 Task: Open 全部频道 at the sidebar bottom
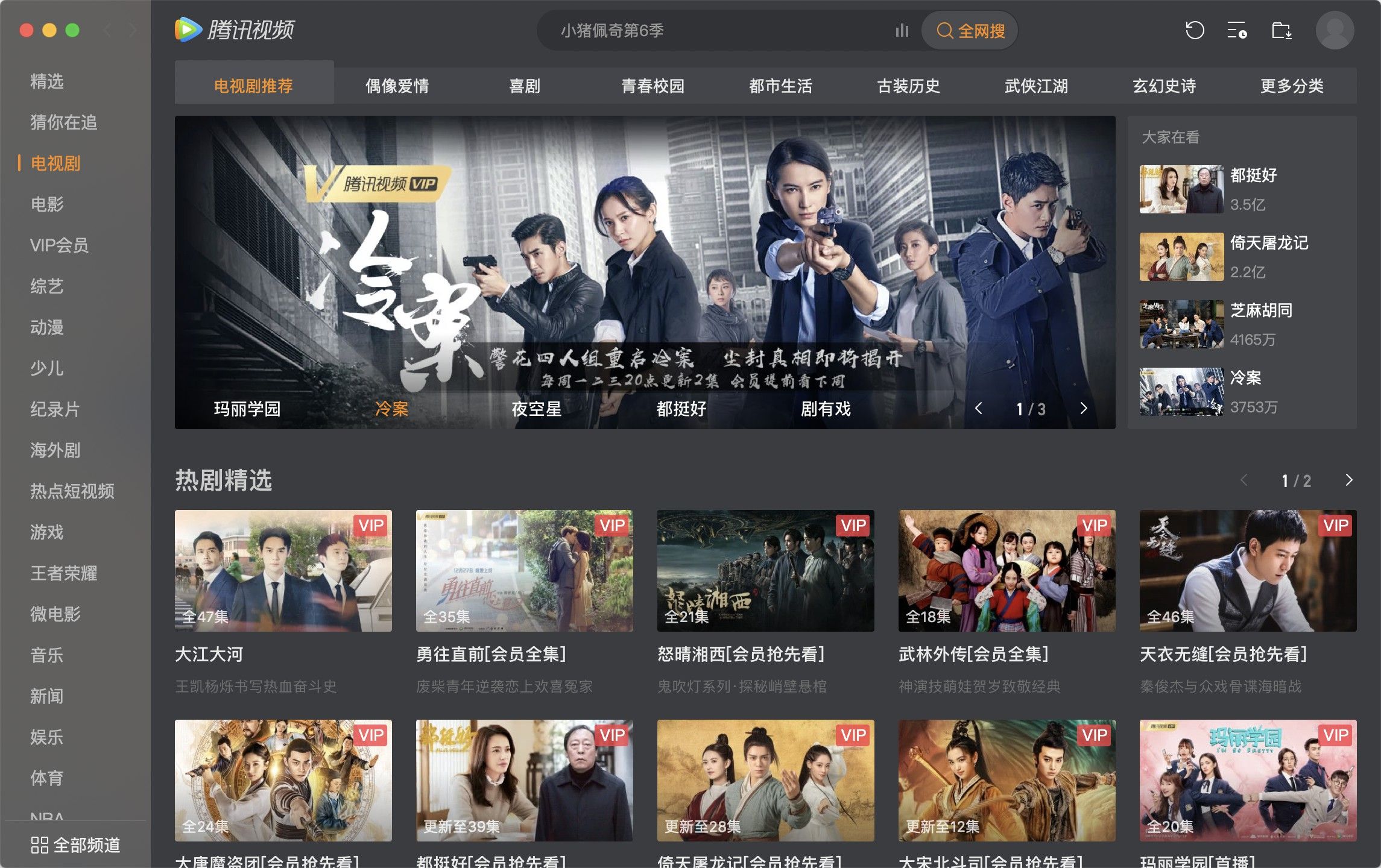click(x=75, y=845)
